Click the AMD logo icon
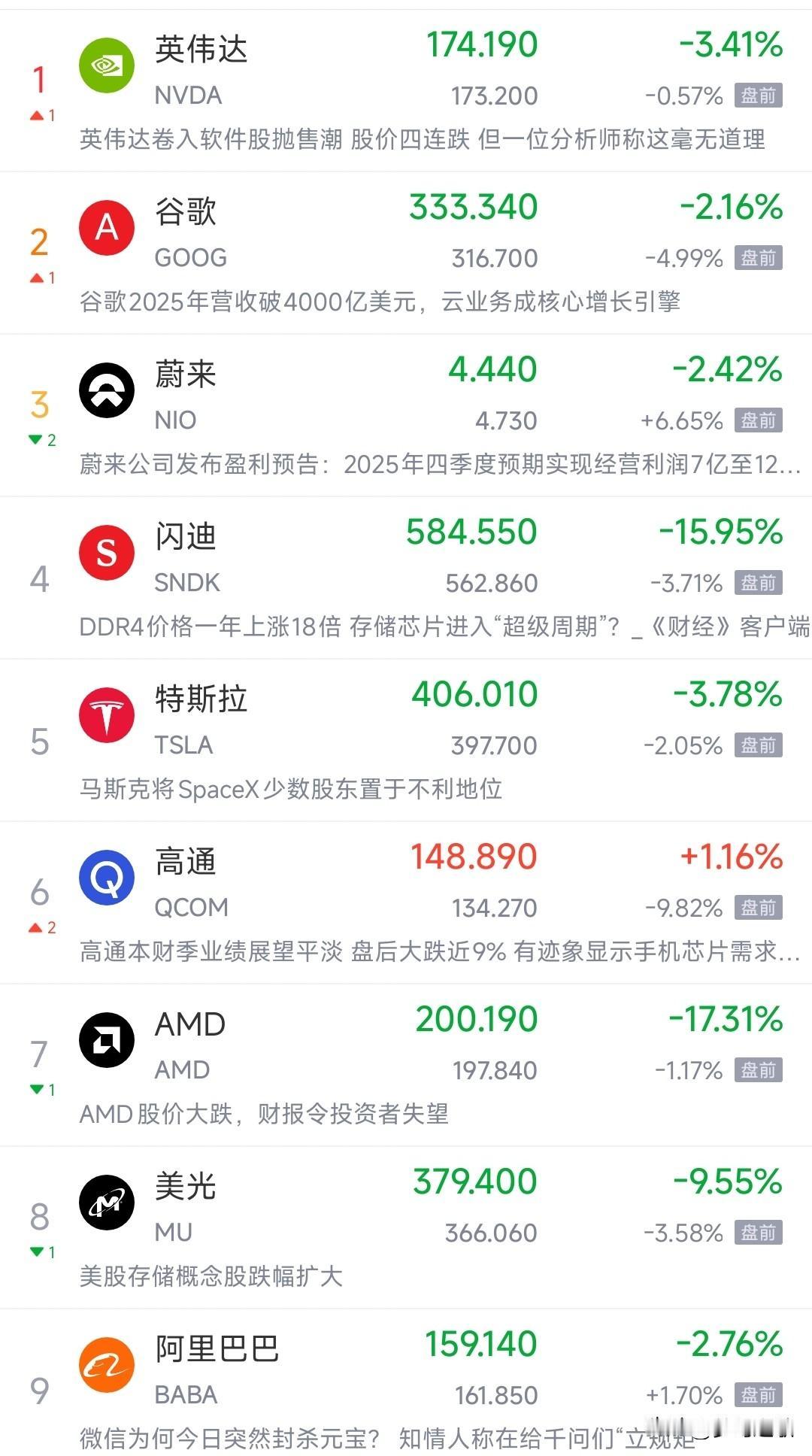This screenshot has height=1456, width=812. [x=108, y=1039]
